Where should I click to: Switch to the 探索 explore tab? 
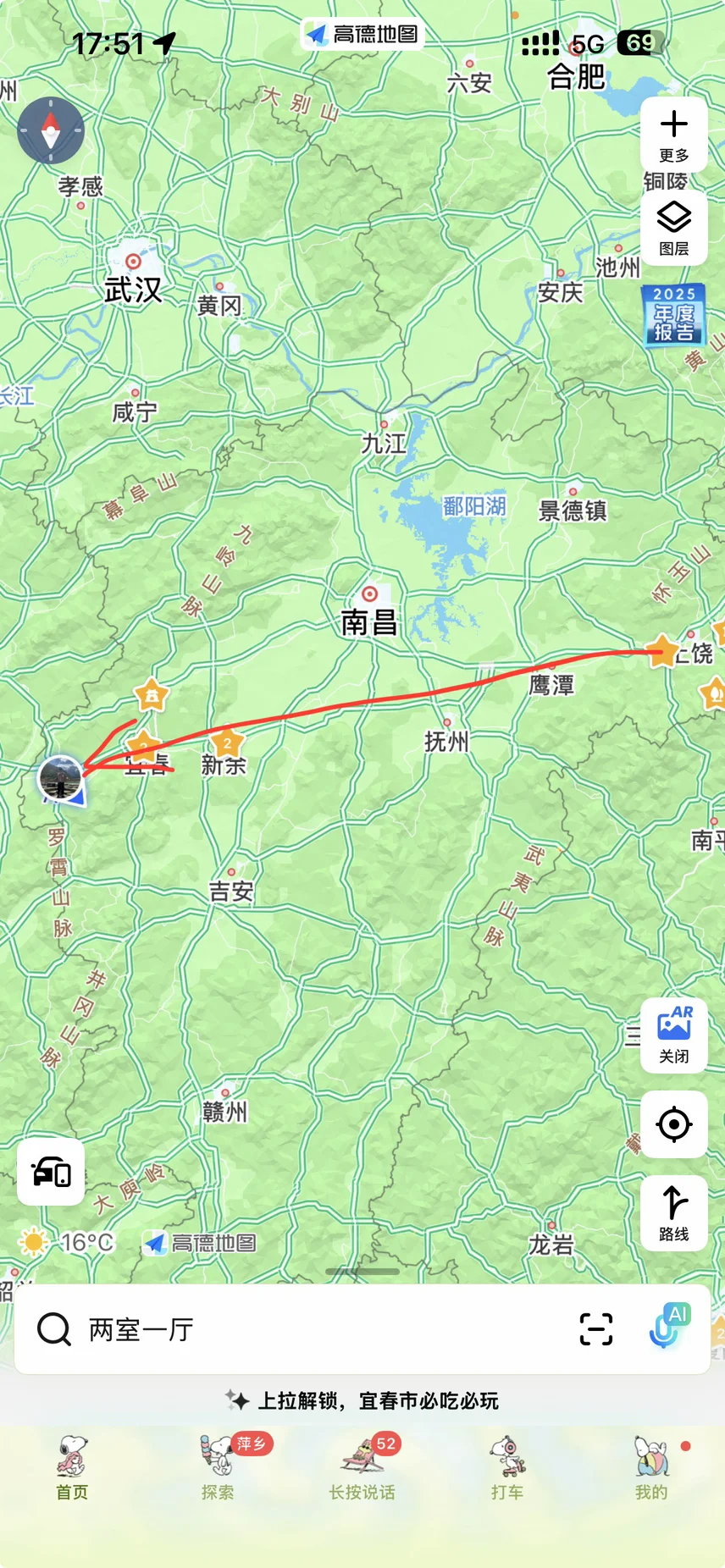(x=218, y=1469)
